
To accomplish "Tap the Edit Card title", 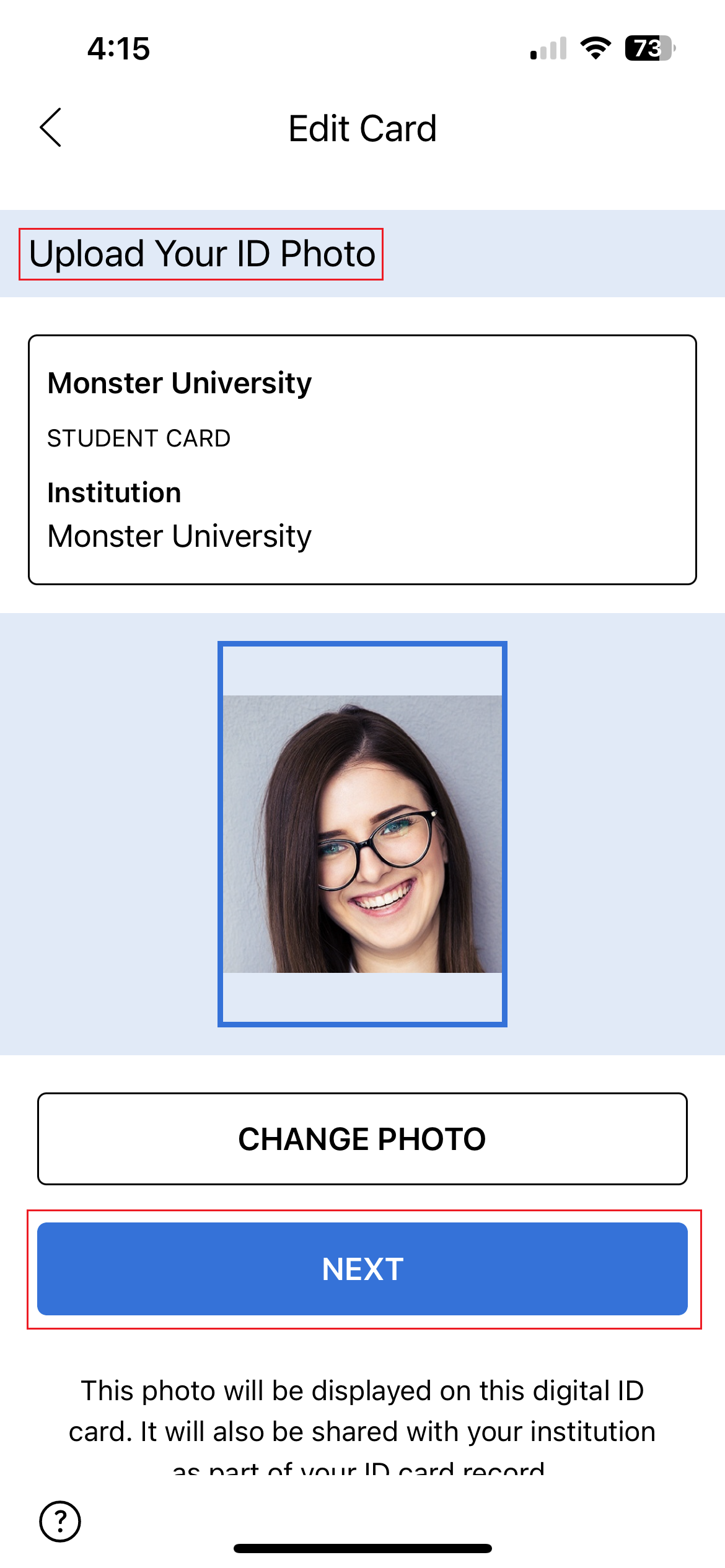I will tap(362, 128).
